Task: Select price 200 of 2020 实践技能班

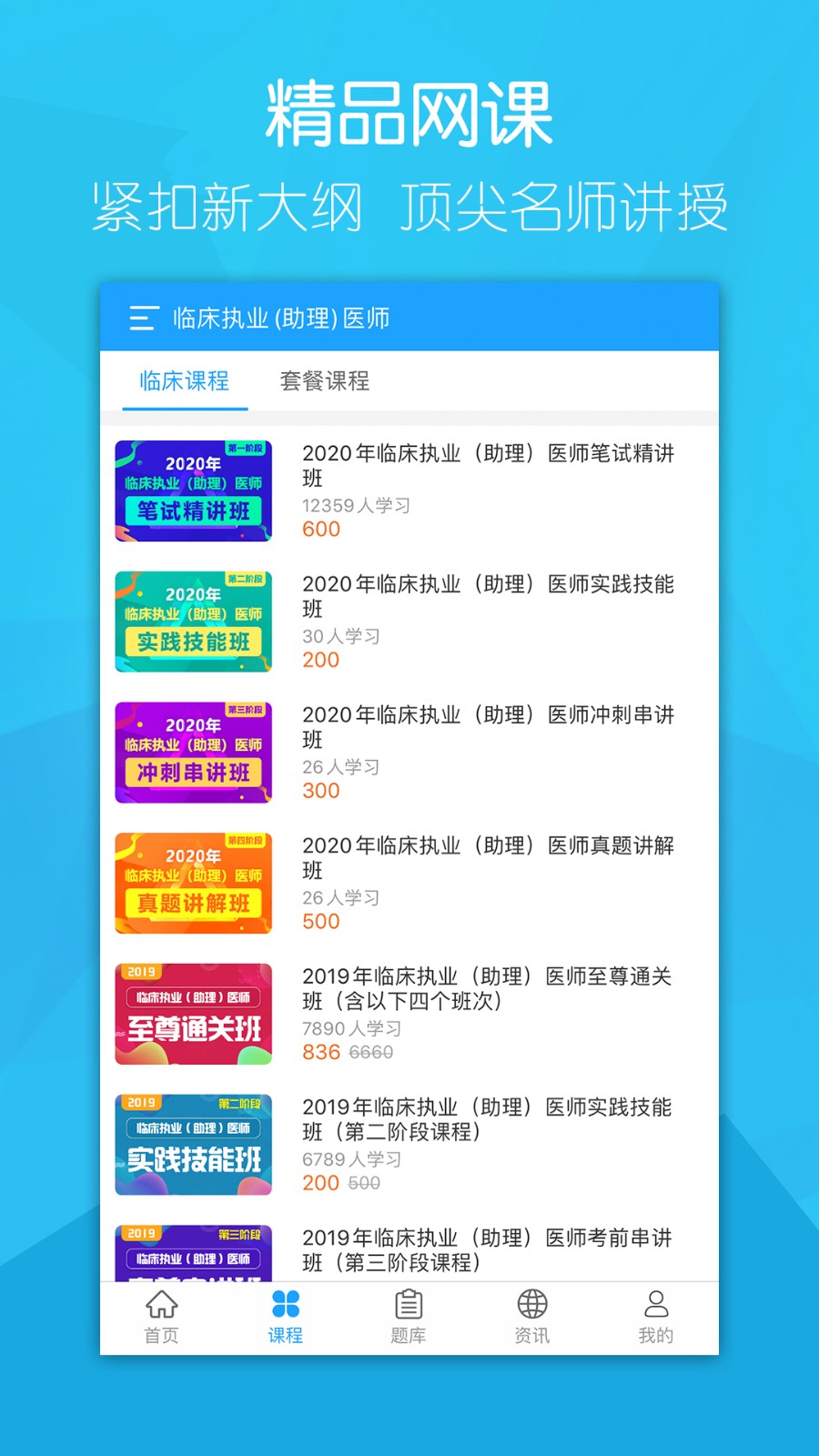Action: point(319,660)
